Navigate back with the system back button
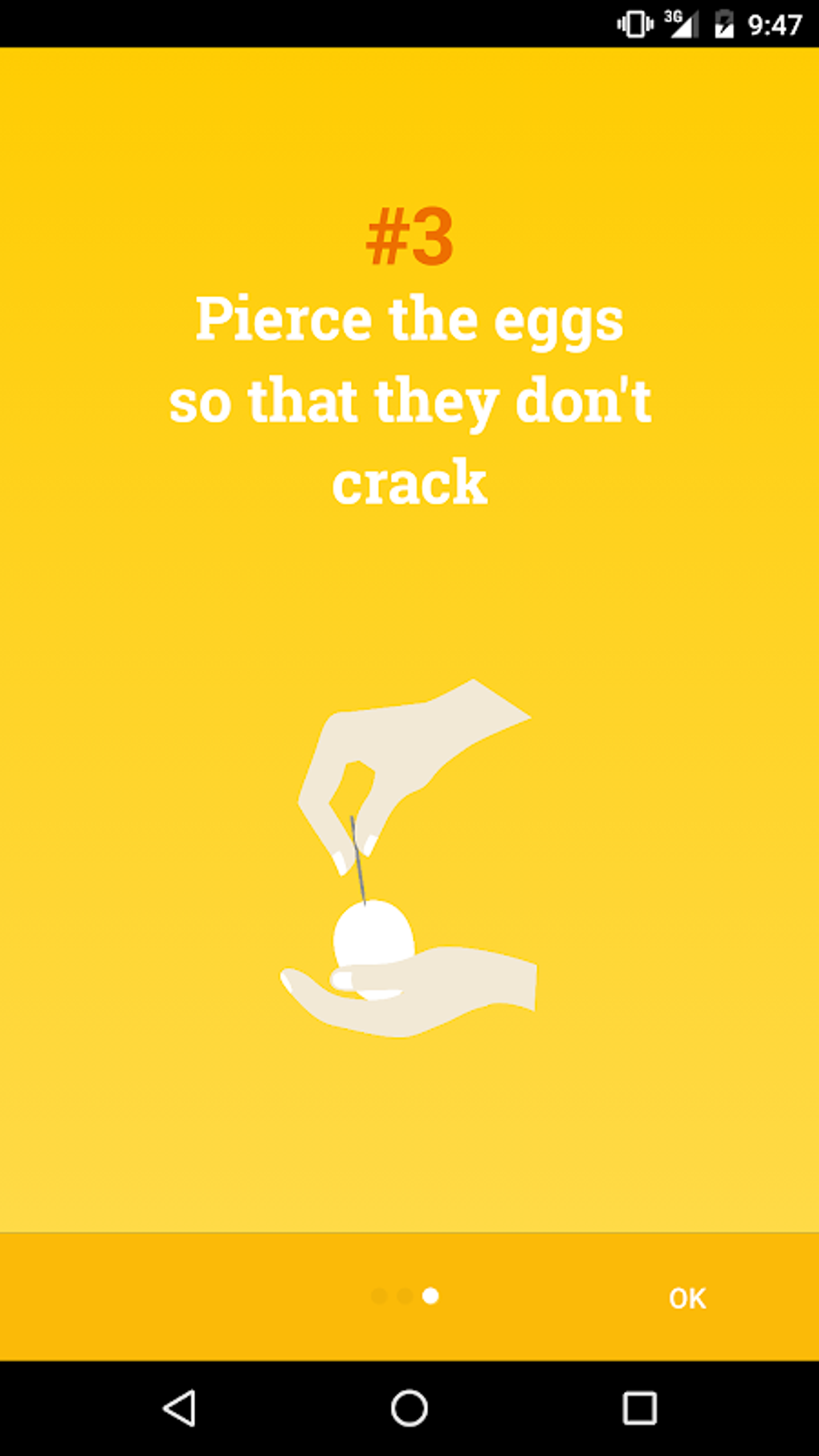Image resolution: width=819 pixels, height=1456 pixels. click(x=180, y=1408)
